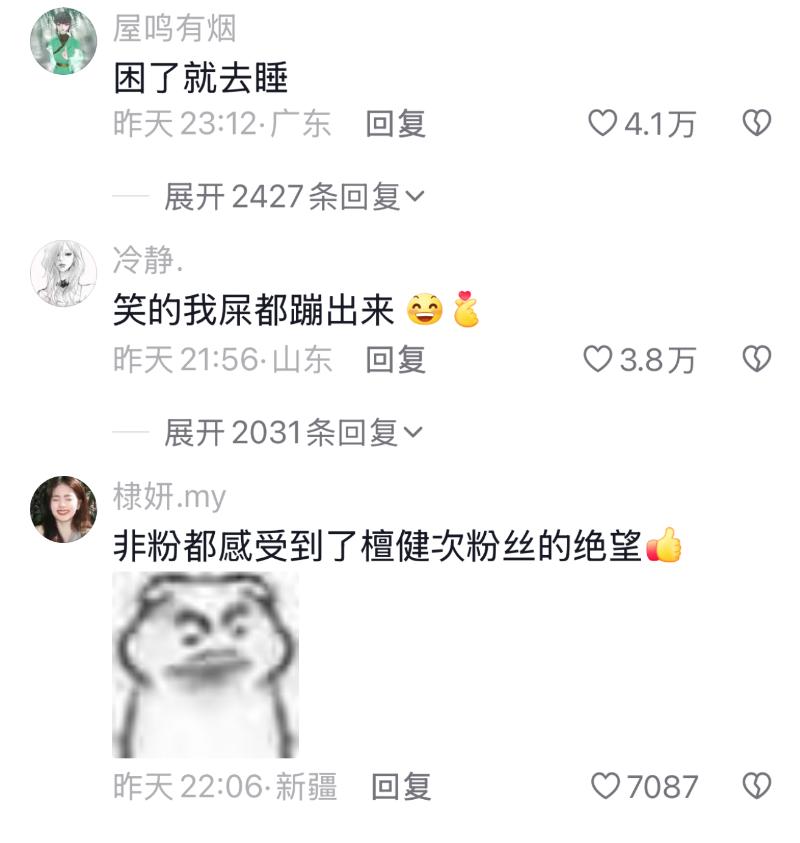The image size is (800, 843).
Task: Expand the 2031 replies
Action: [x=294, y=433]
